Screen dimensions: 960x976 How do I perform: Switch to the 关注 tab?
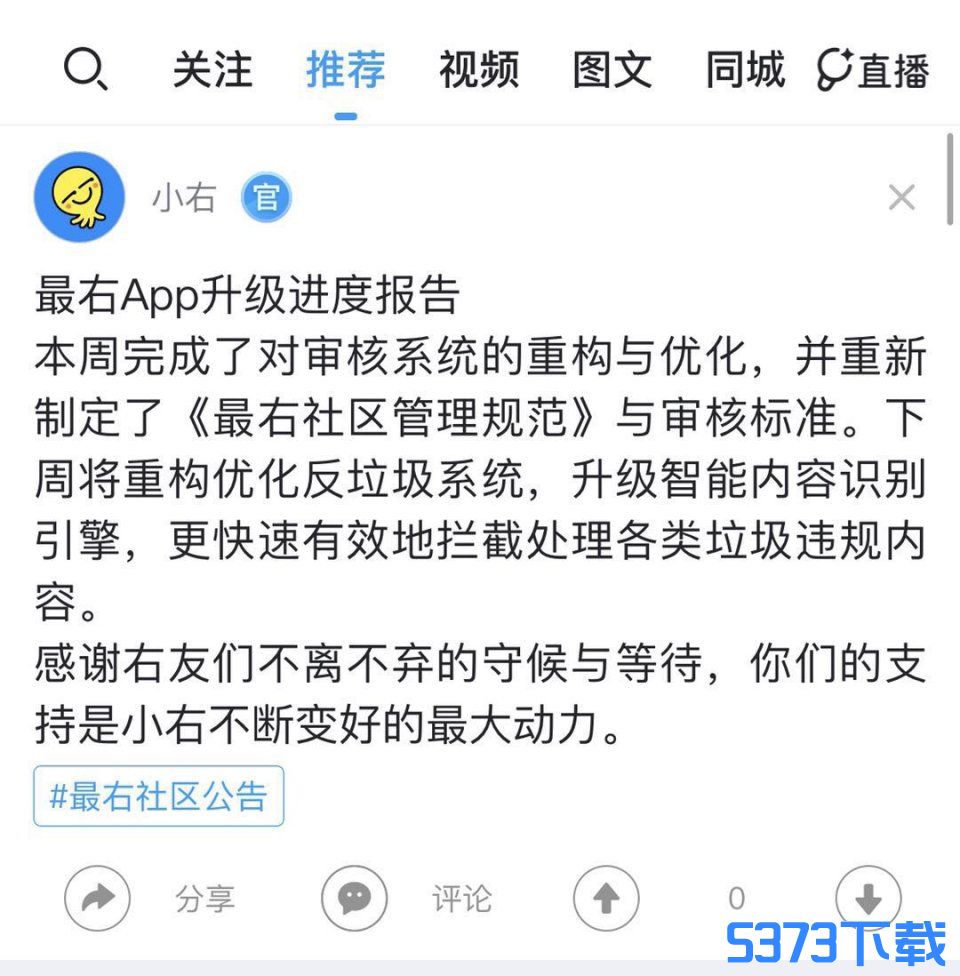(212, 70)
